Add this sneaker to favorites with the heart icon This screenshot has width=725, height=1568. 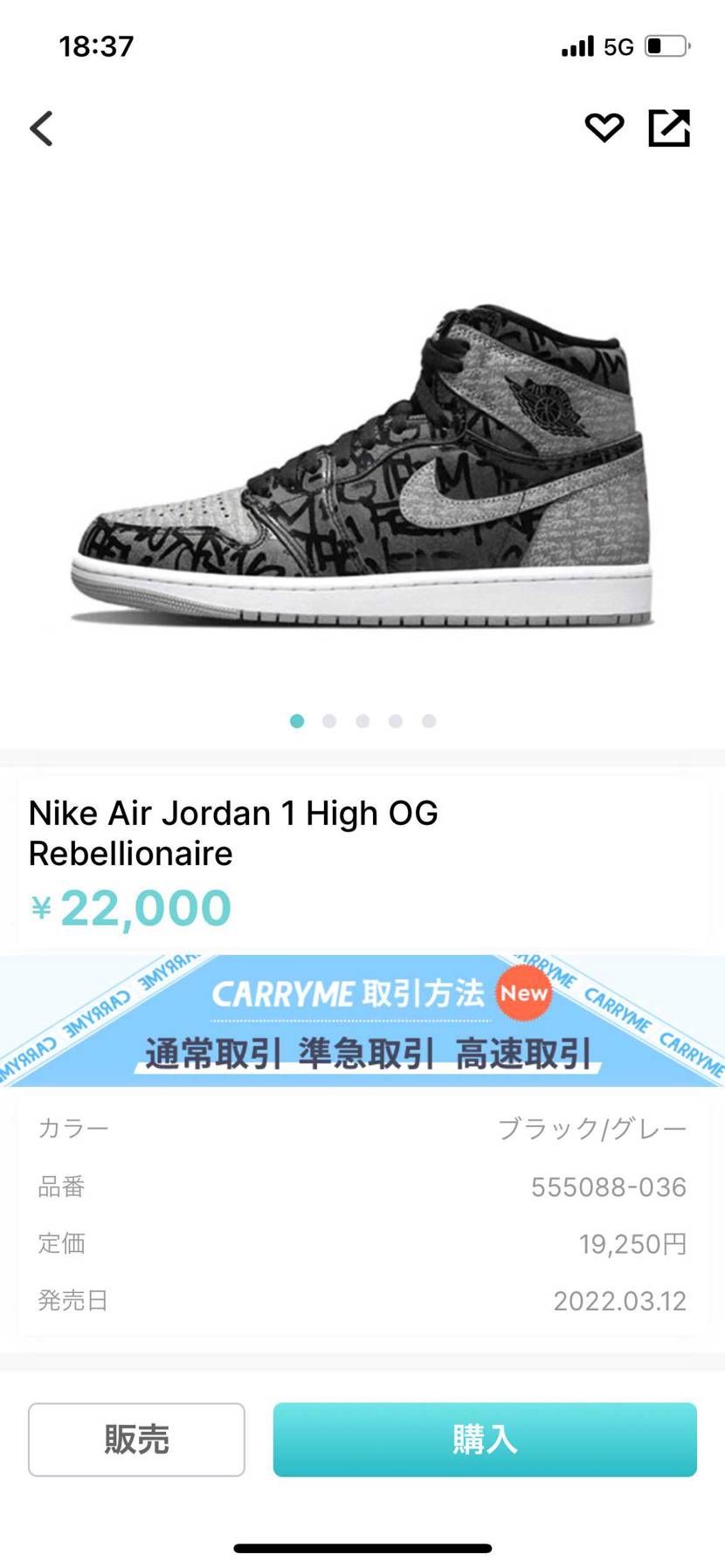[x=604, y=127]
